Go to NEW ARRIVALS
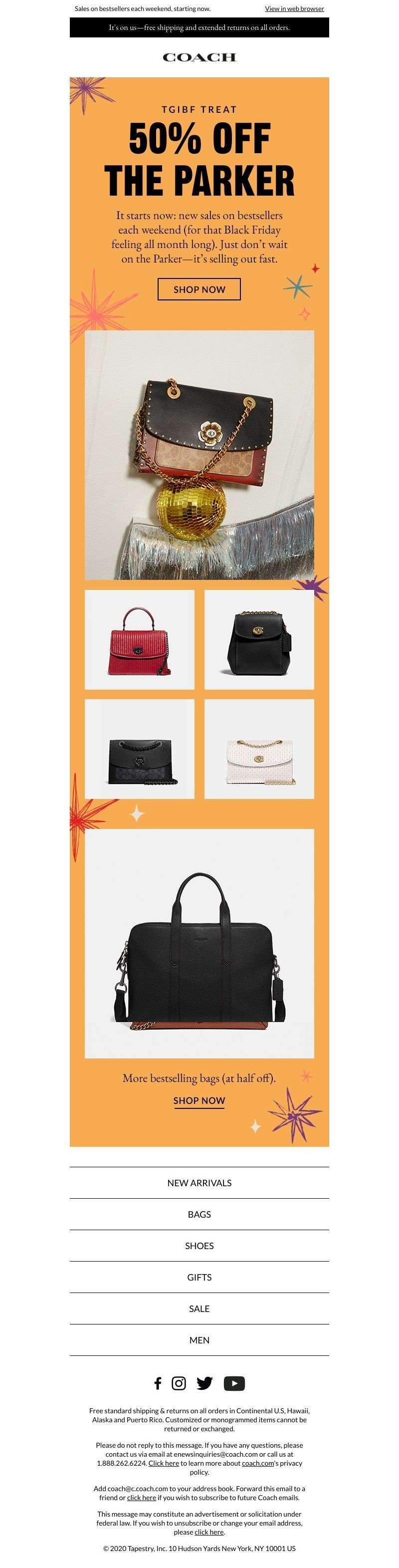 (x=199, y=1183)
